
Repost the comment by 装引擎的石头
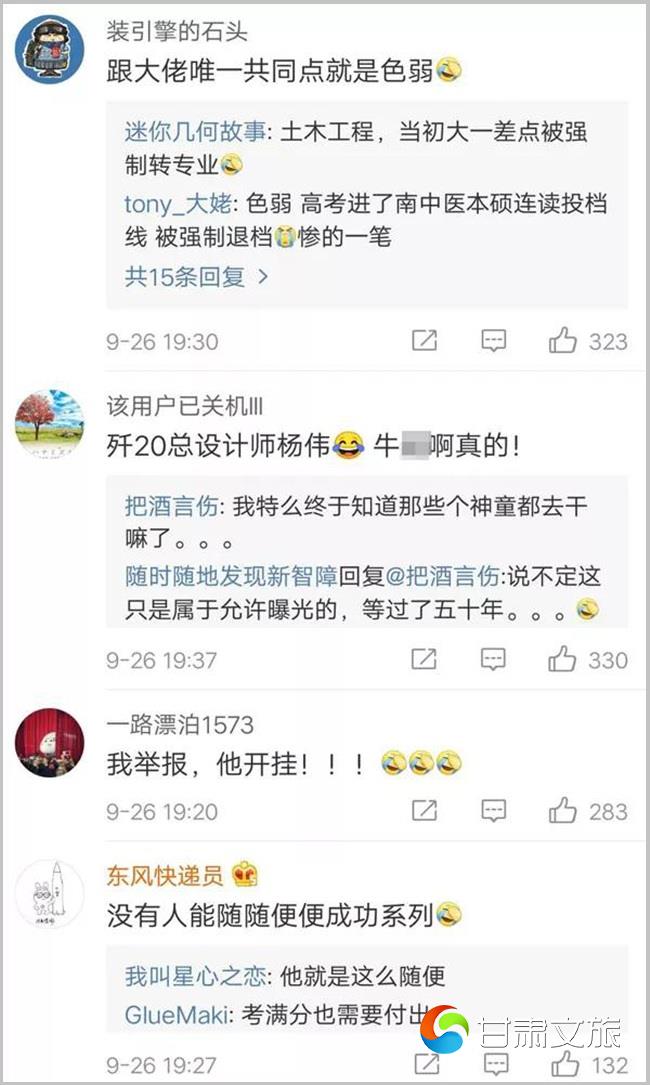tap(425, 341)
